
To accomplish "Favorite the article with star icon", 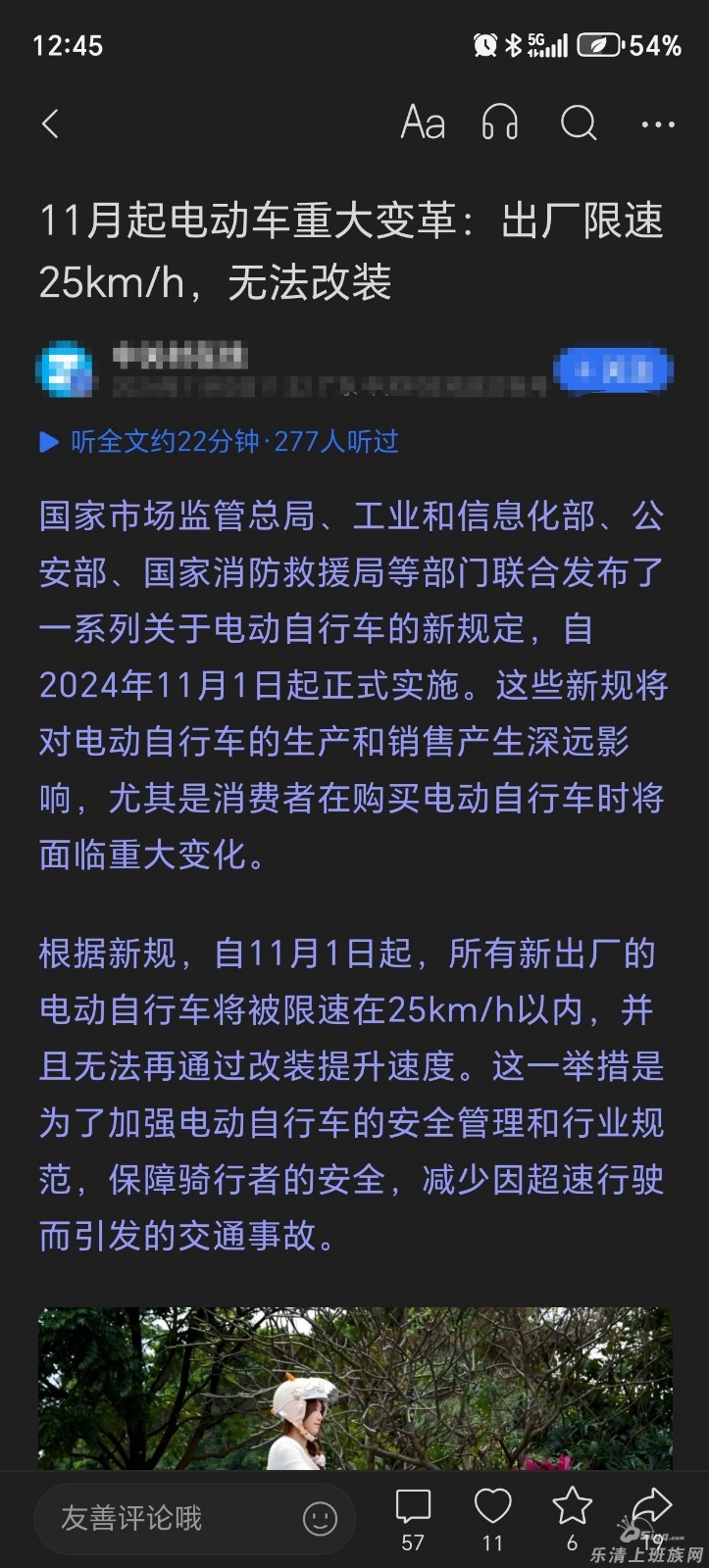I will 572,1519.
